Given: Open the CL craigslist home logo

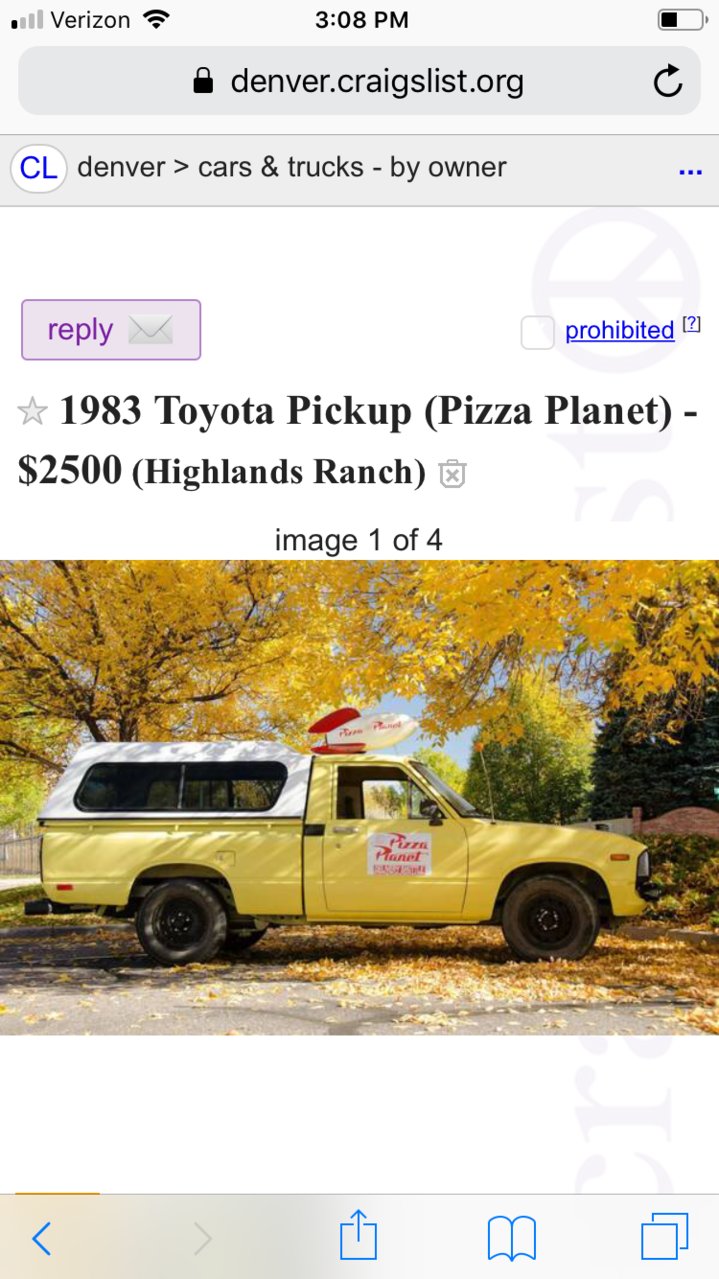Looking at the screenshot, I should [38, 168].
